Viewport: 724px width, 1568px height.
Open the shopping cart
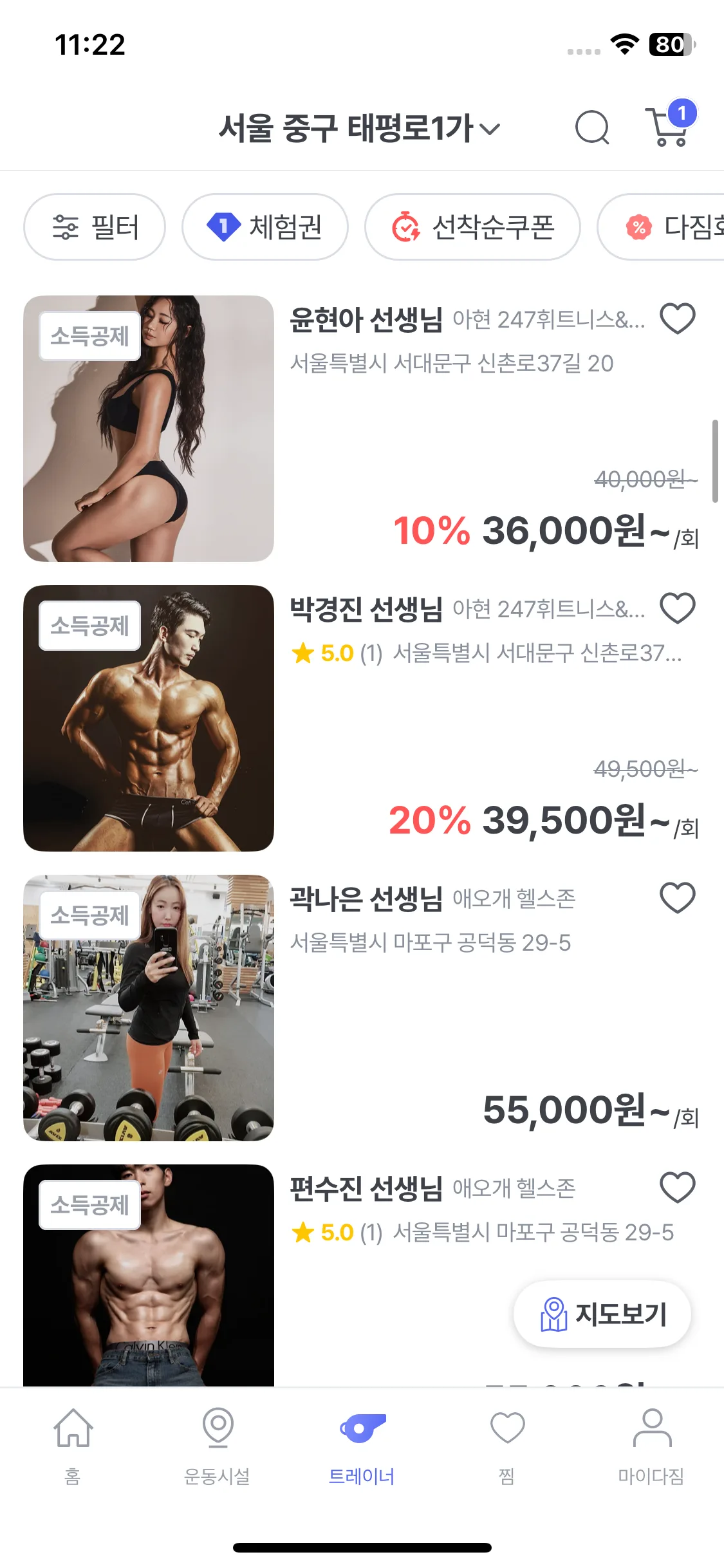tap(669, 127)
